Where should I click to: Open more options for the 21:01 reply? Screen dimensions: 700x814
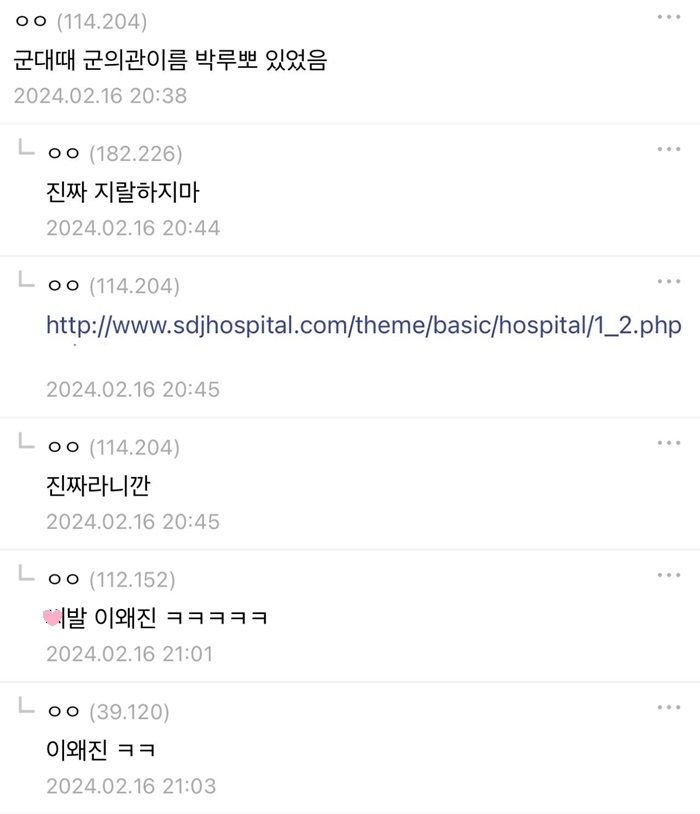pyautogui.click(x=668, y=575)
